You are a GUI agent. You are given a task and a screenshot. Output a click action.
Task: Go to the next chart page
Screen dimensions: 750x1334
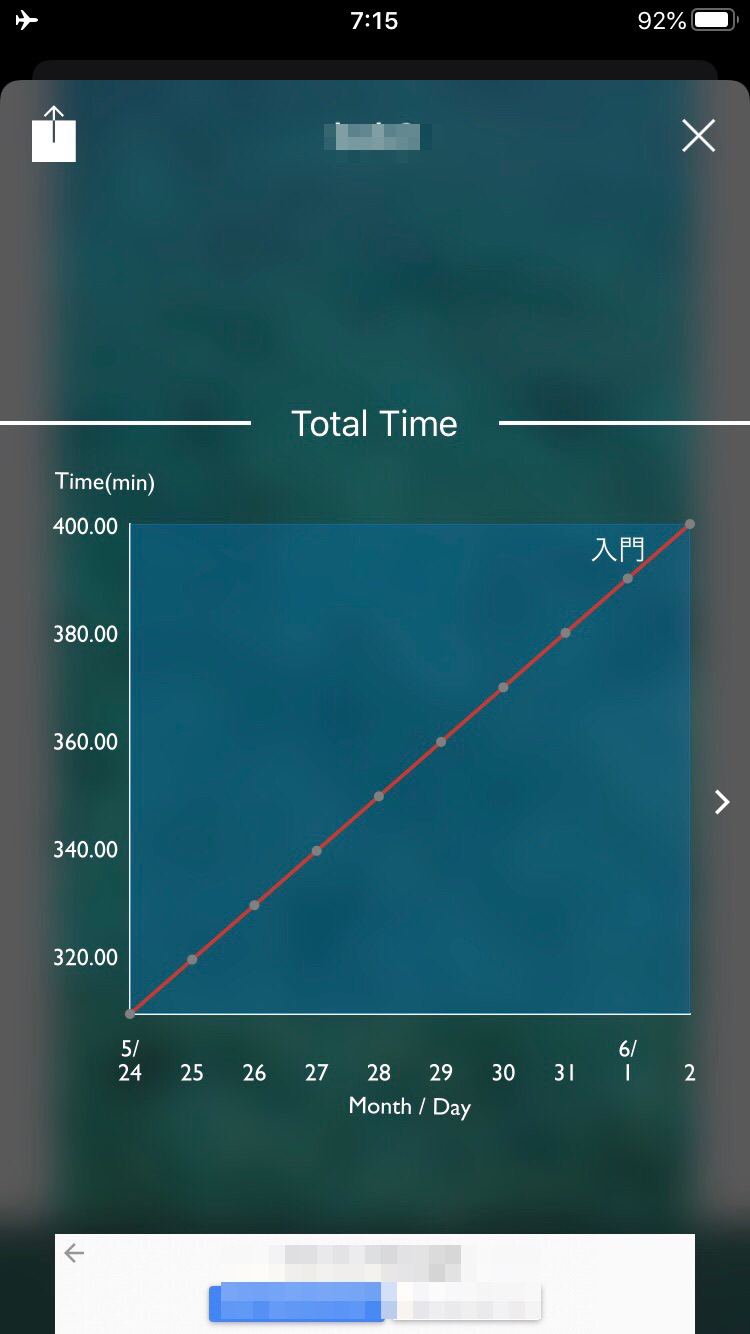(x=722, y=801)
